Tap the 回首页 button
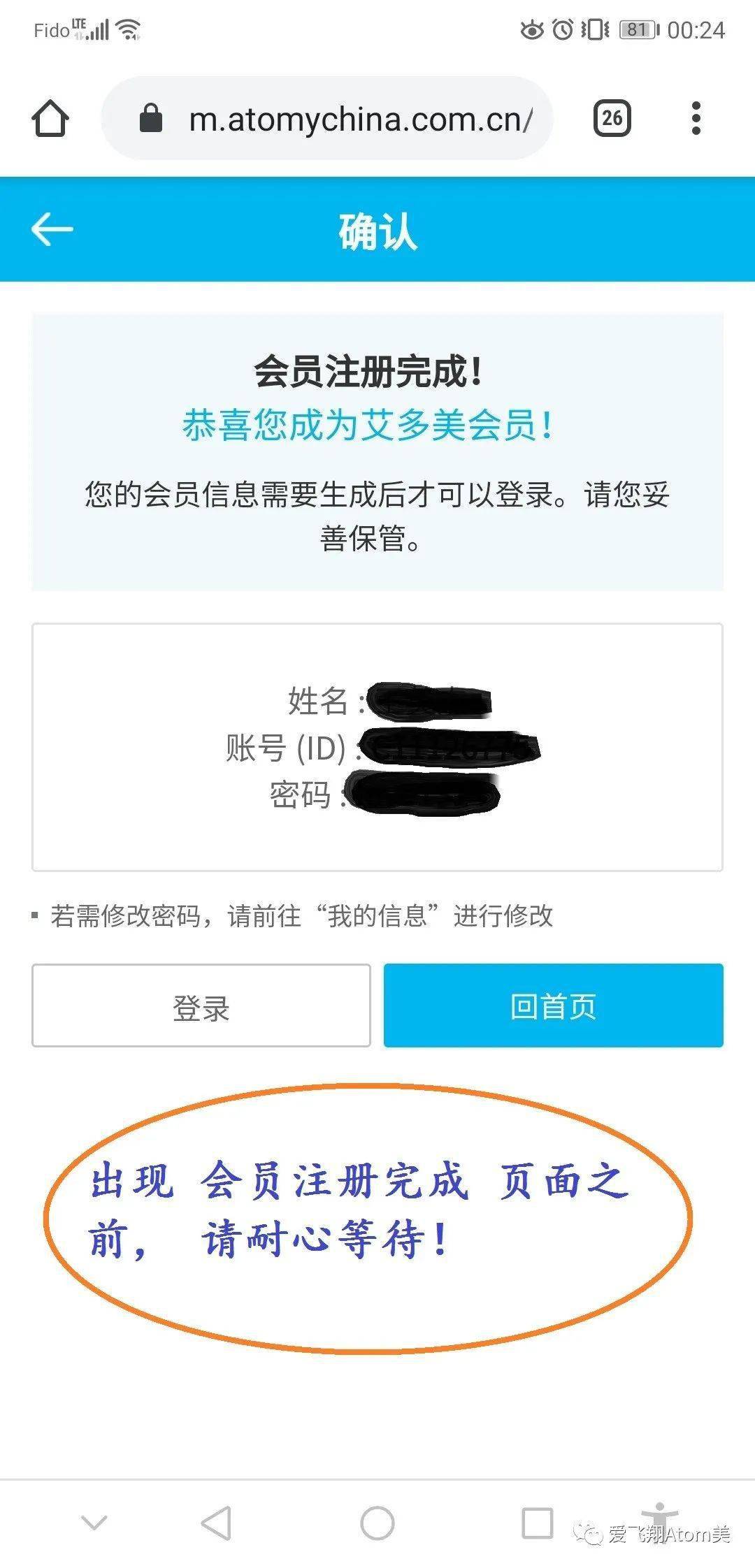 553,1006
